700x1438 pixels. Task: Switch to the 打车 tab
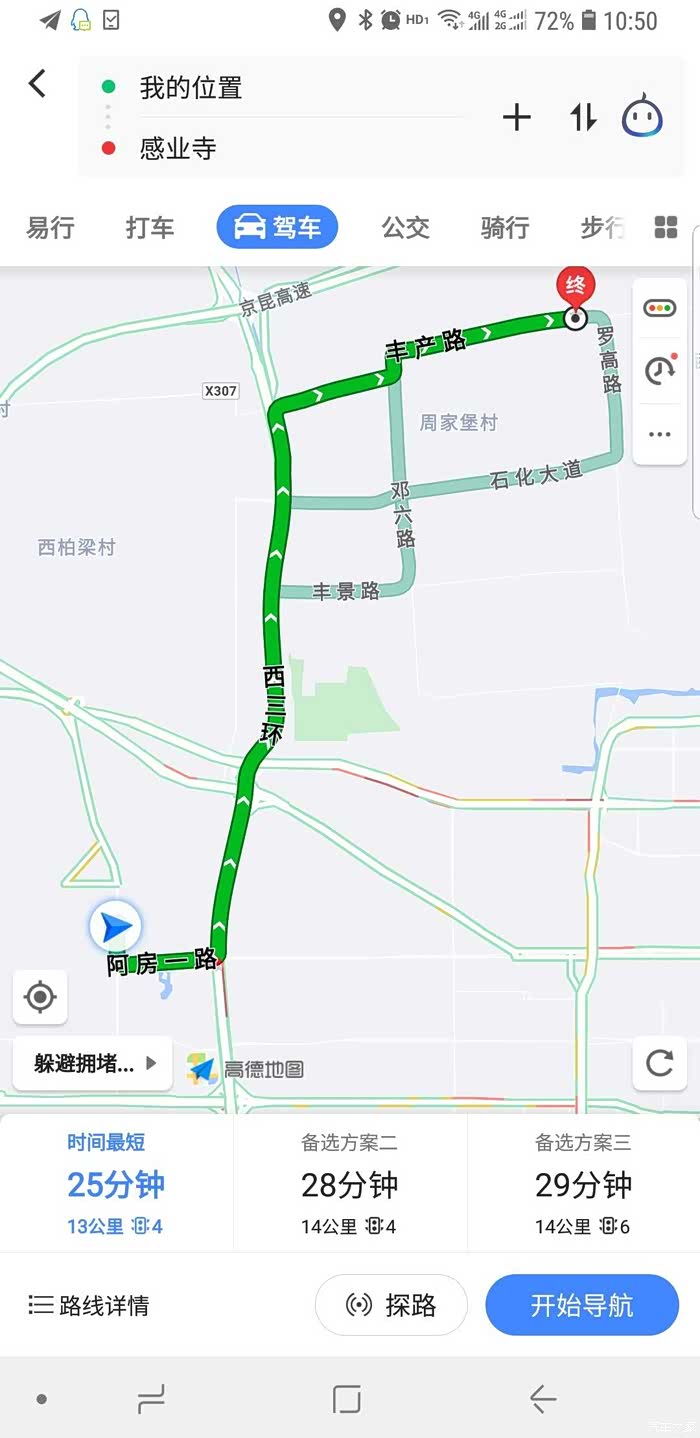tap(150, 228)
